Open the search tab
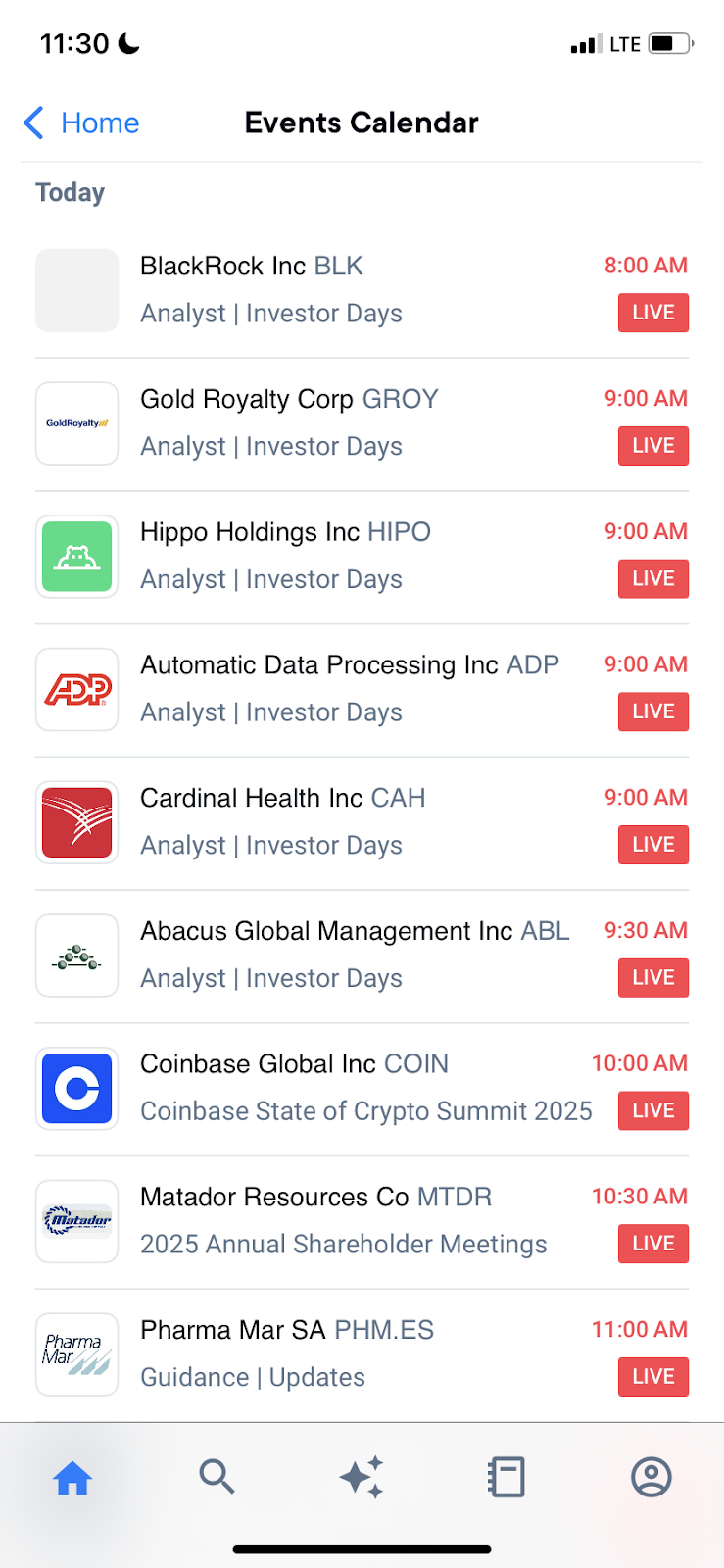The height and width of the screenshot is (1568, 724). pyautogui.click(x=217, y=1477)
